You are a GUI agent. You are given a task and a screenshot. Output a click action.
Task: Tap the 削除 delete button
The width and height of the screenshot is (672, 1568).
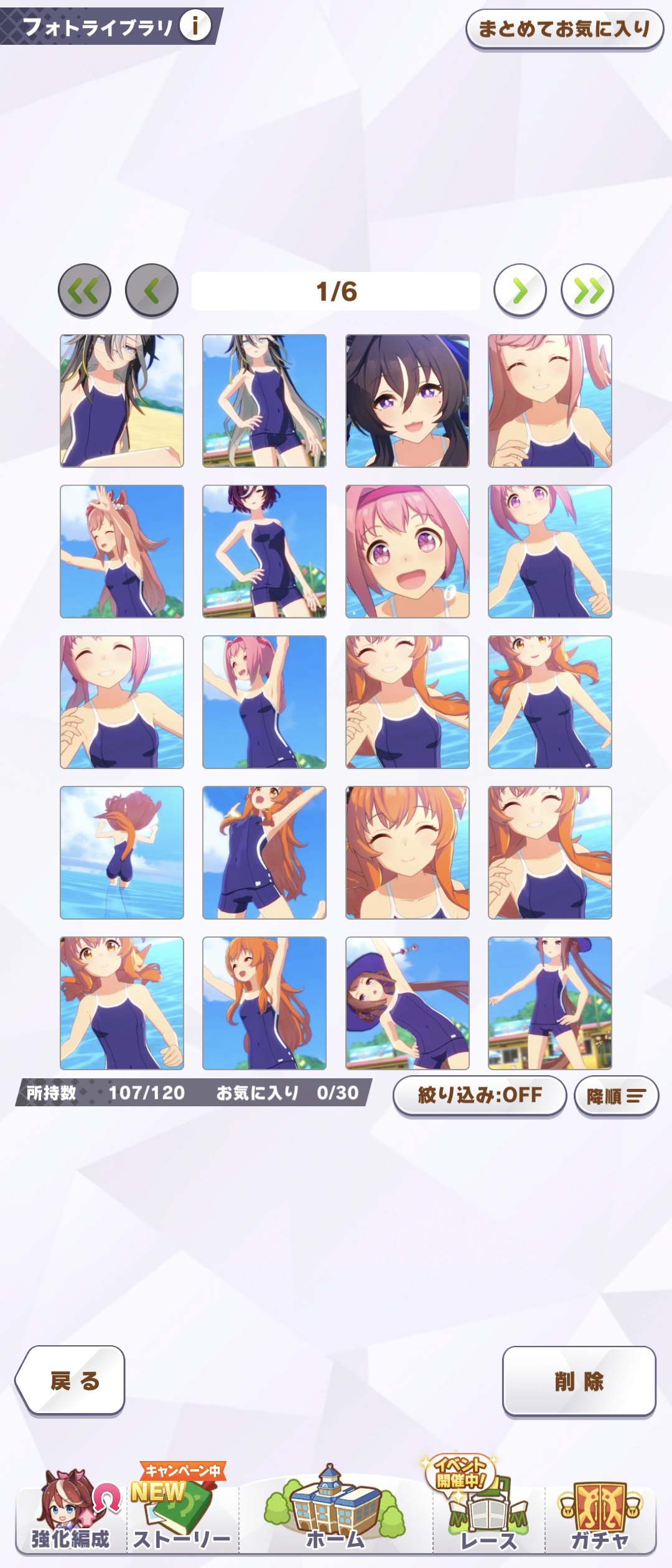pos(579,1381)
